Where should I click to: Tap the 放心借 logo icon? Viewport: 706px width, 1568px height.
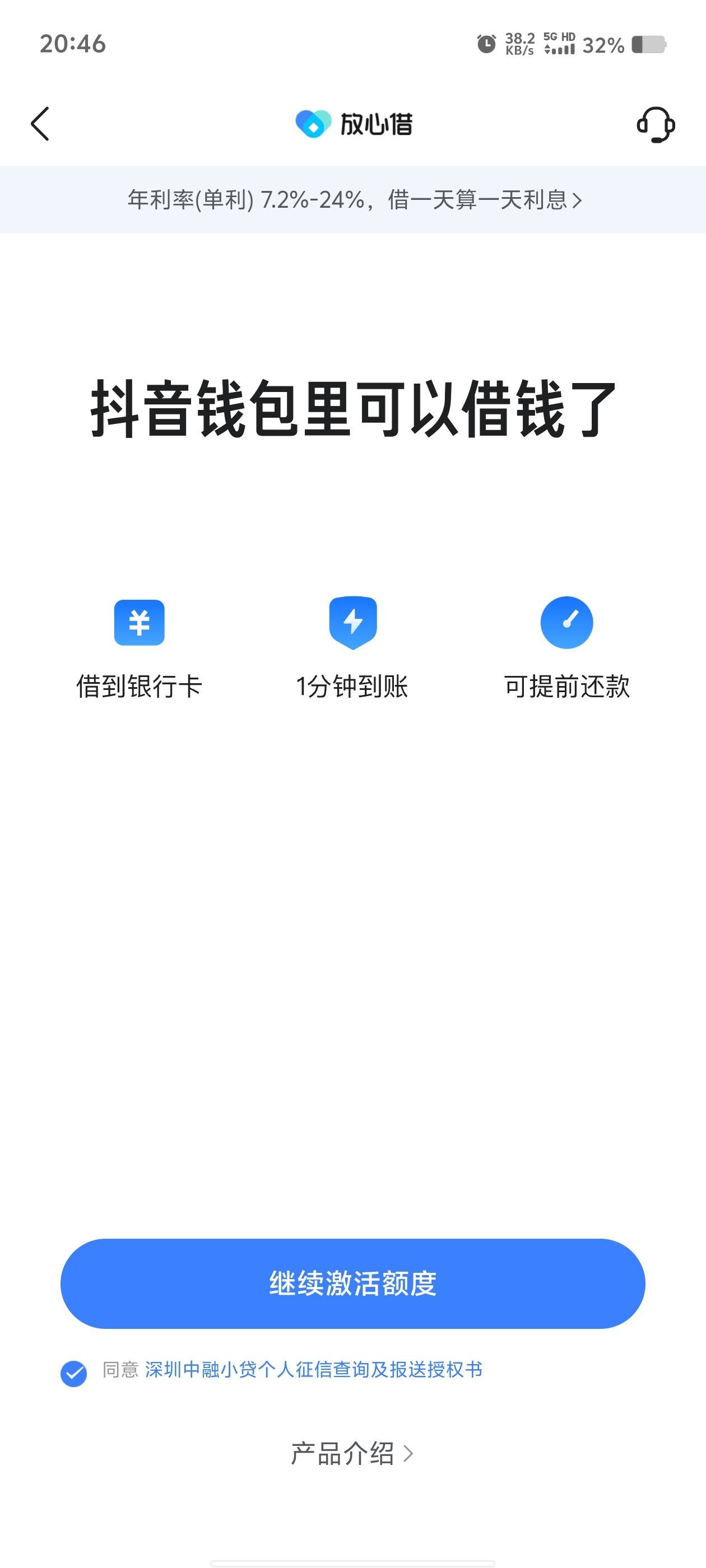pyautogui.click(x=312, y=125)
